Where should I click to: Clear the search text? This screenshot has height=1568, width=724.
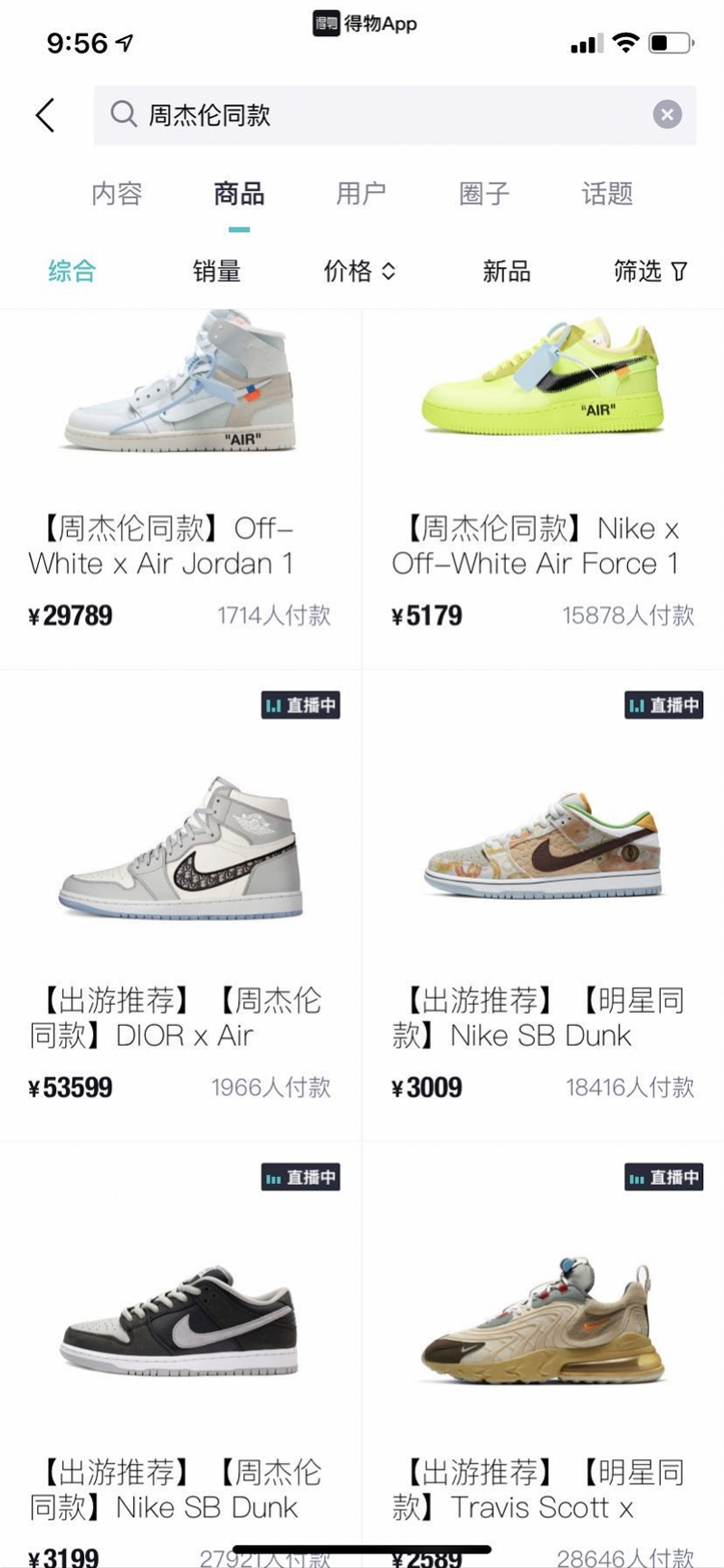(667, 115)
